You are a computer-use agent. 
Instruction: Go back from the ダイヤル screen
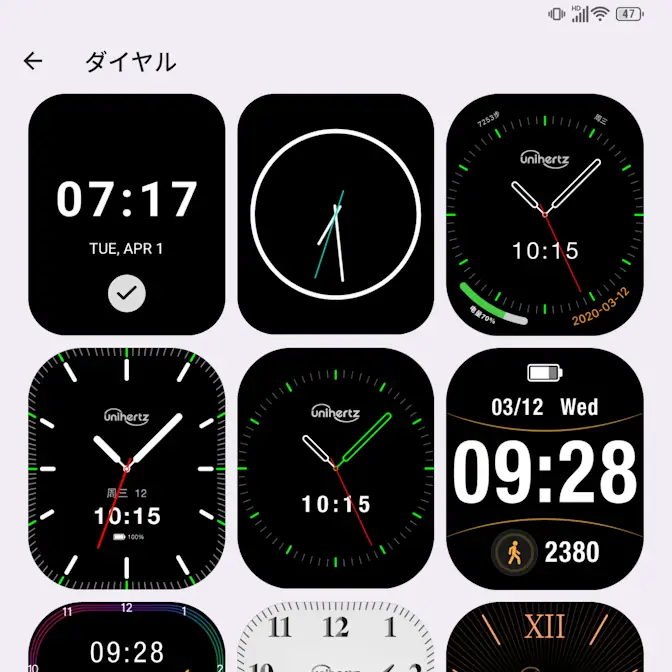(33, 62)
